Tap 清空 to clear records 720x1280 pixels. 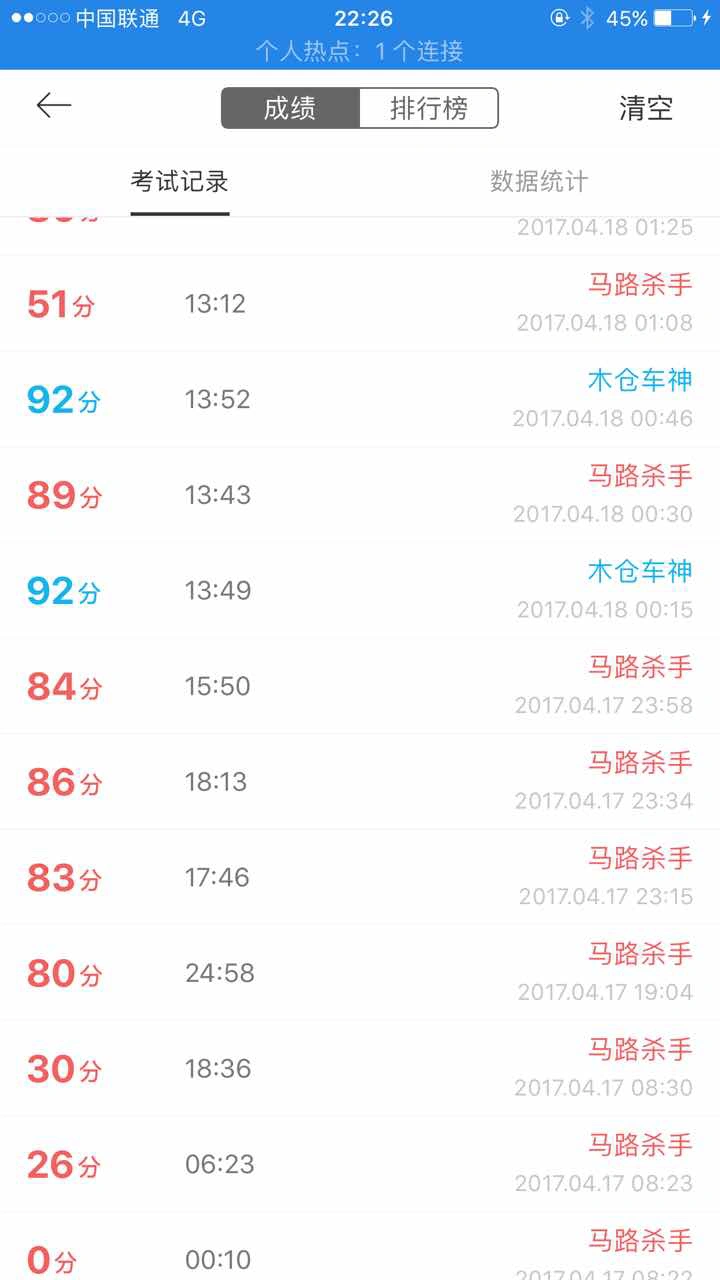coord(646,108)
